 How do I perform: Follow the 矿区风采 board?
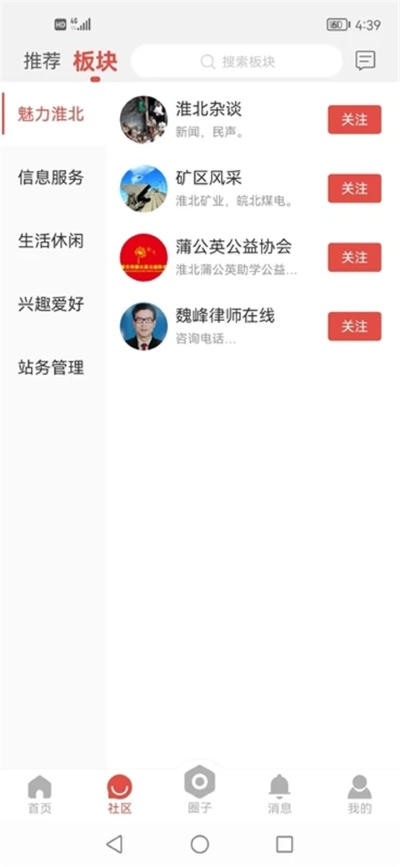click(355, 189)
